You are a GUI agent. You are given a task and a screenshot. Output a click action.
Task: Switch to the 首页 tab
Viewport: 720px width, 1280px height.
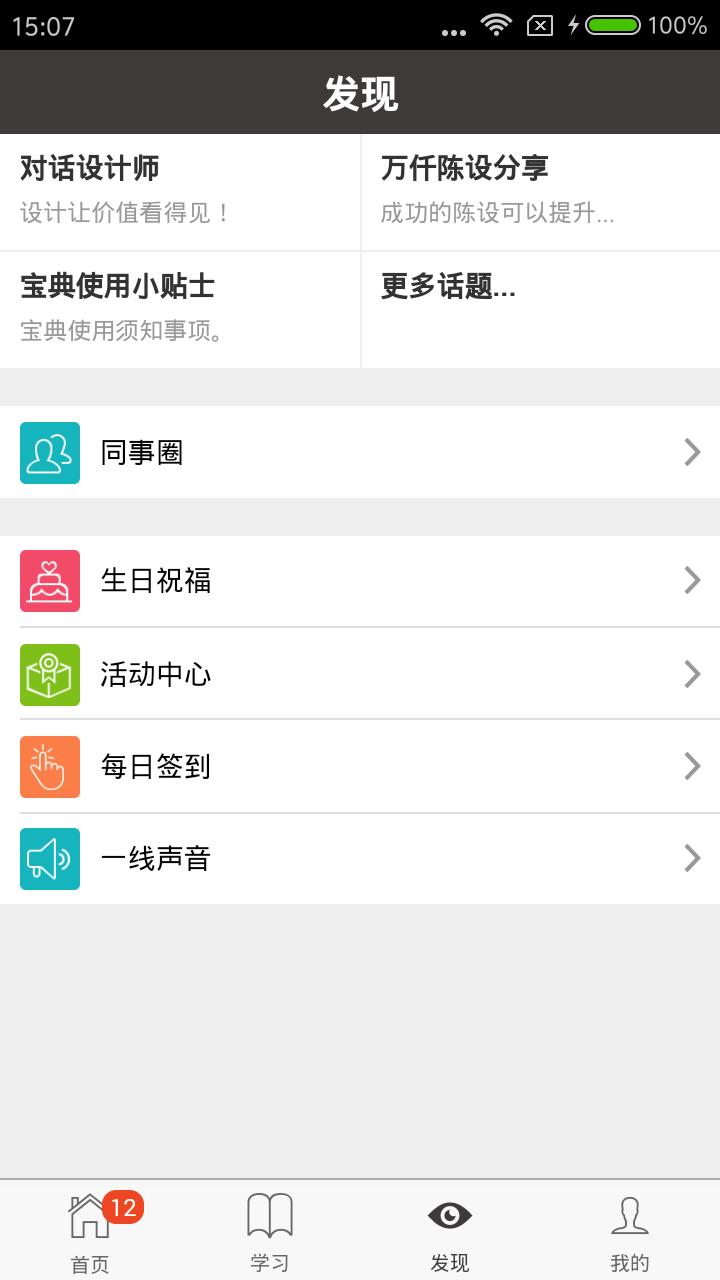coord(90,1230)
